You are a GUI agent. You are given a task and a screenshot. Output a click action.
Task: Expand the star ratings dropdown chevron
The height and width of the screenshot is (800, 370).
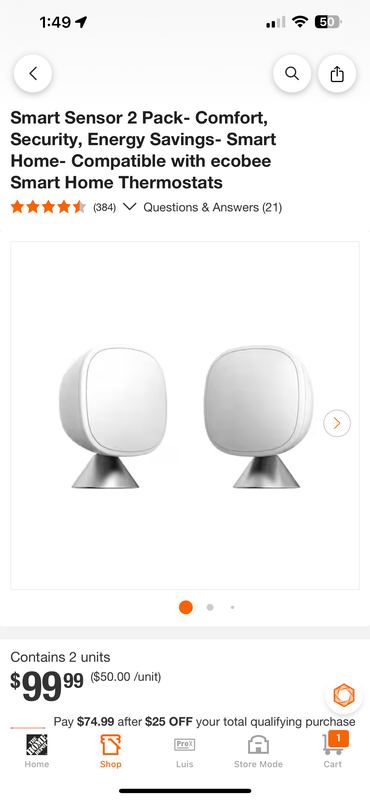tap(130, 207)
